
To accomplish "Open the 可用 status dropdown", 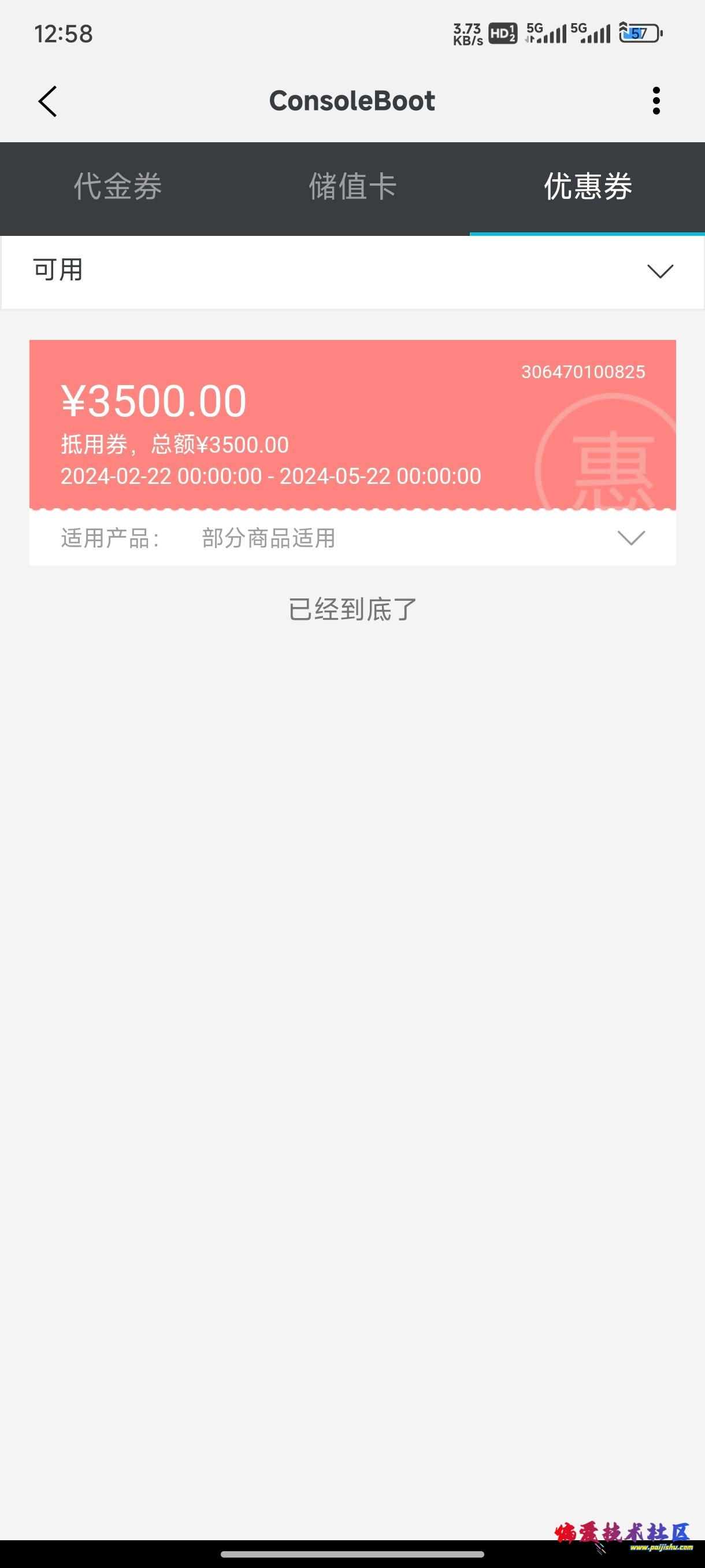I will (352, 271).
